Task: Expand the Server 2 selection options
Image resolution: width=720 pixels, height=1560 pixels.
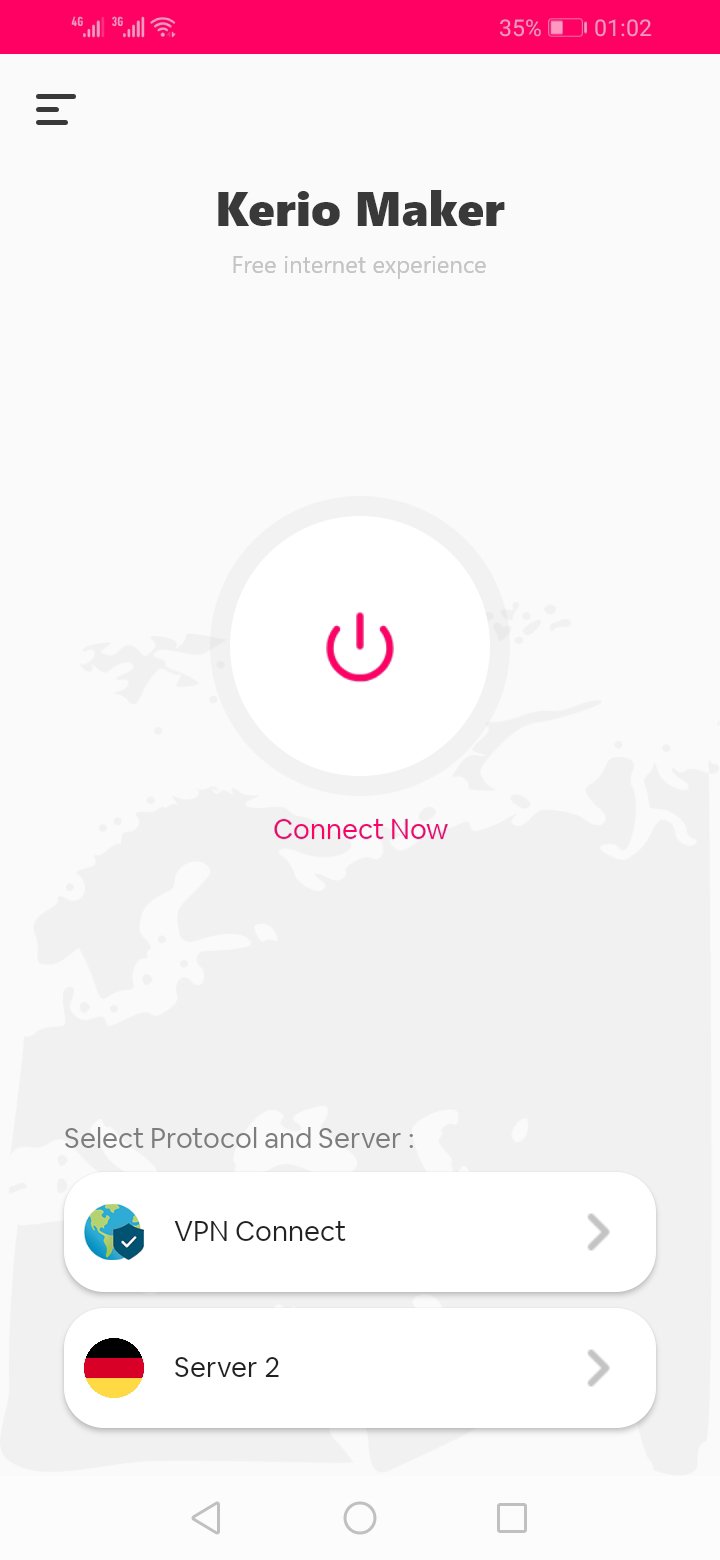Action: pyautogui.click(x=597, y=1367)
